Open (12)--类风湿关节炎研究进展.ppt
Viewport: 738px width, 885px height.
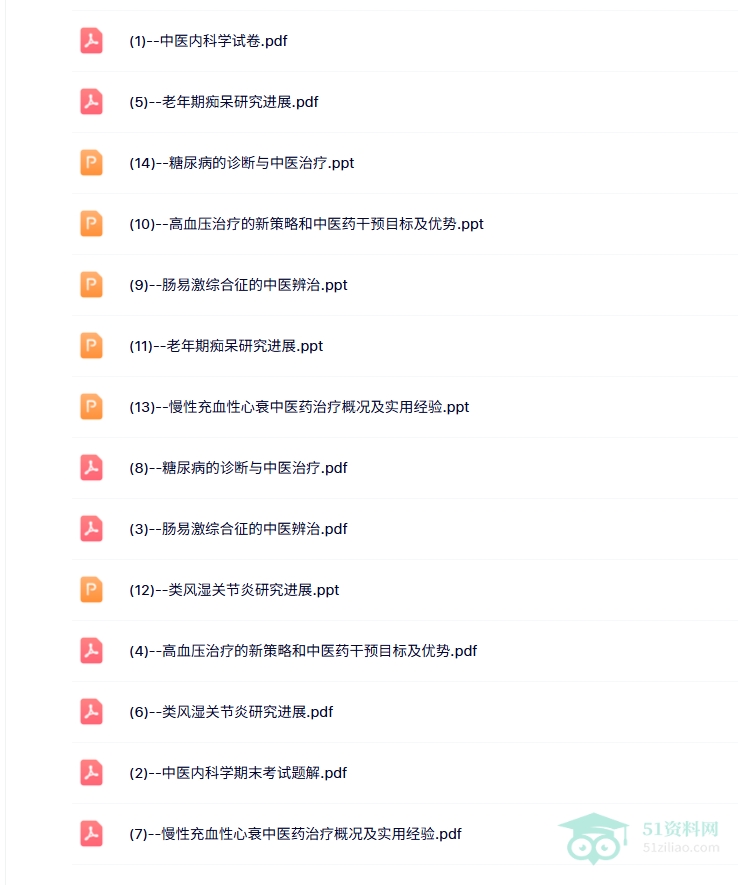tap(234, 590)
